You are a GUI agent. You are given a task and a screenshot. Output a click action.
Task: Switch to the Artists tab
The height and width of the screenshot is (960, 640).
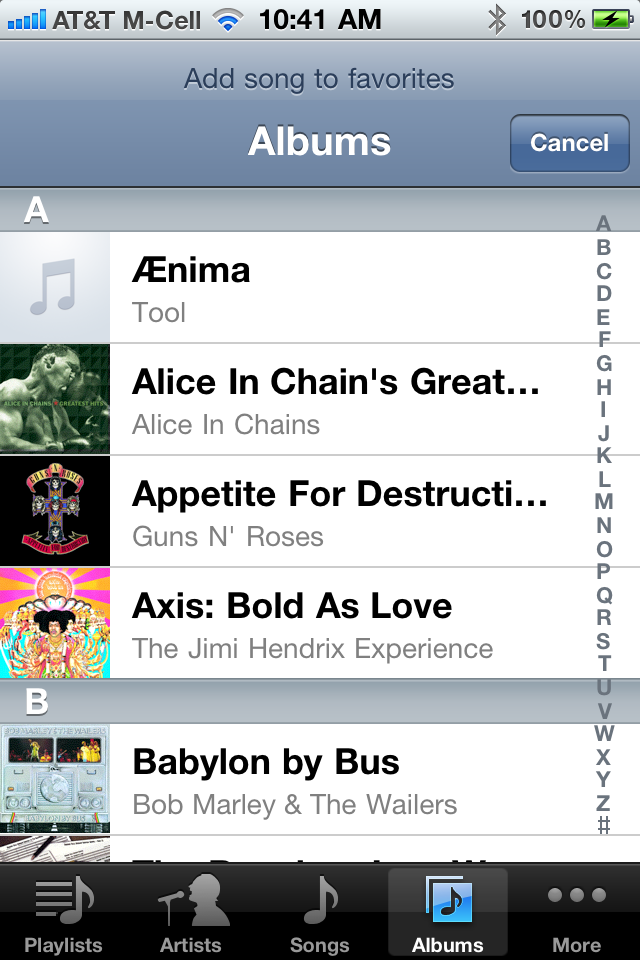click(x=191, y=913)
